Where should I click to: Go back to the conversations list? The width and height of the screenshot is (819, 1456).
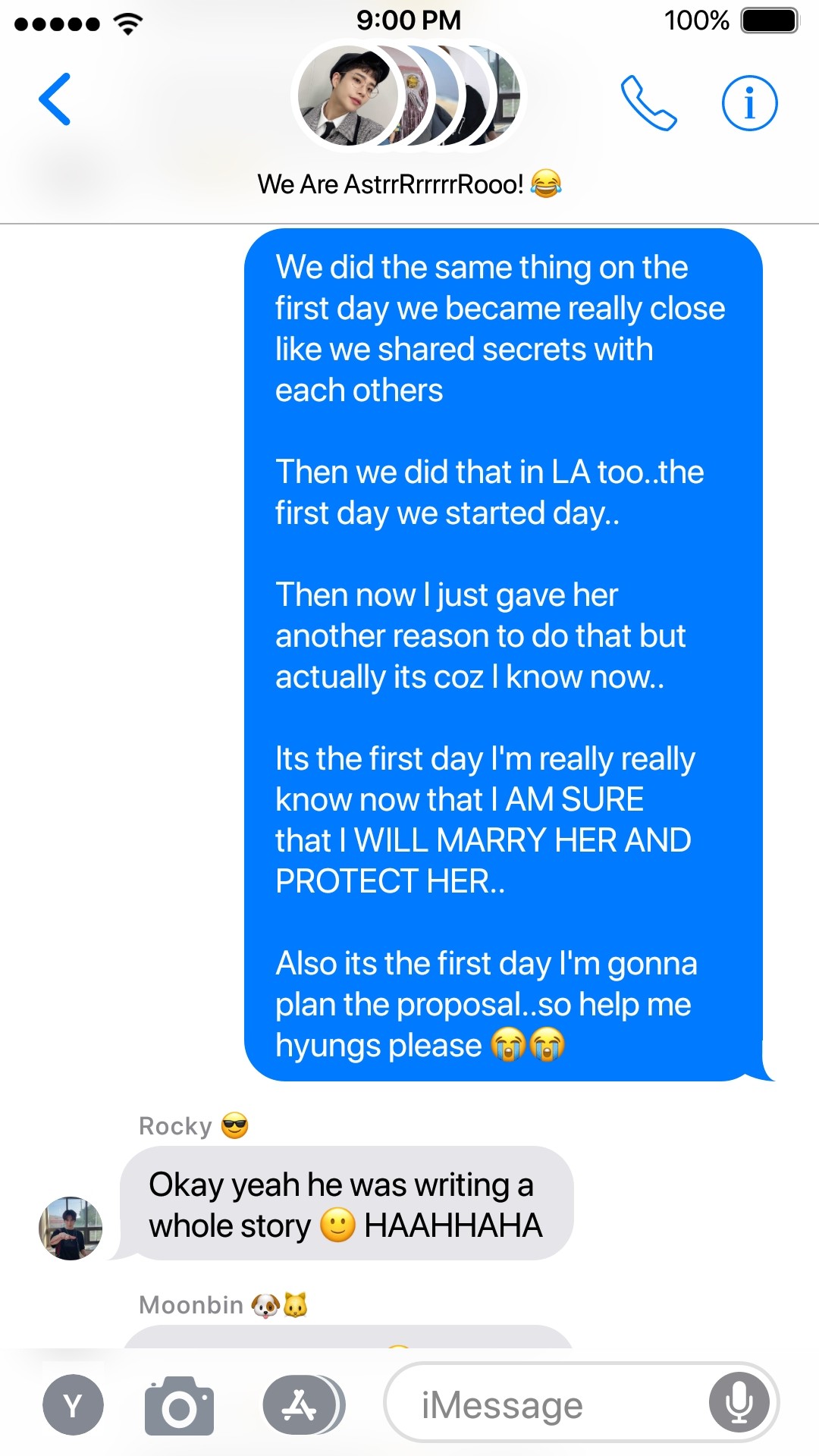tap(55, 99)
